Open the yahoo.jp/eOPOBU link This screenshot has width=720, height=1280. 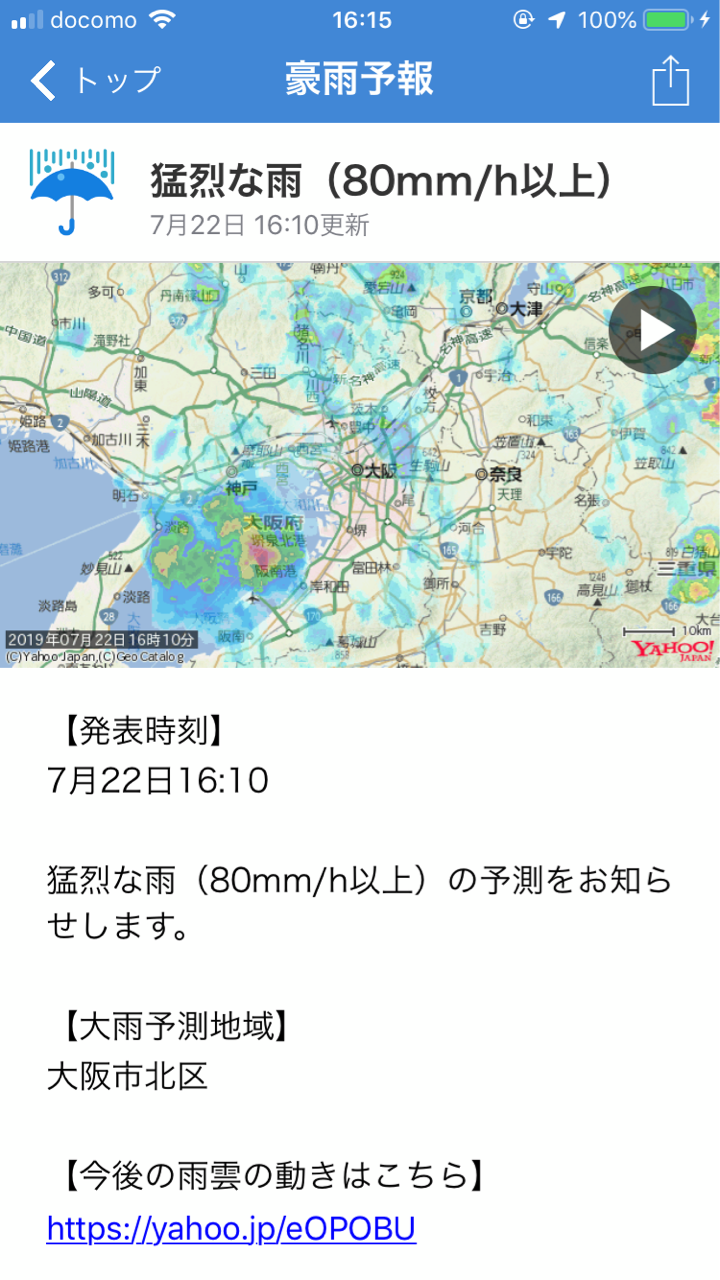231,1228
